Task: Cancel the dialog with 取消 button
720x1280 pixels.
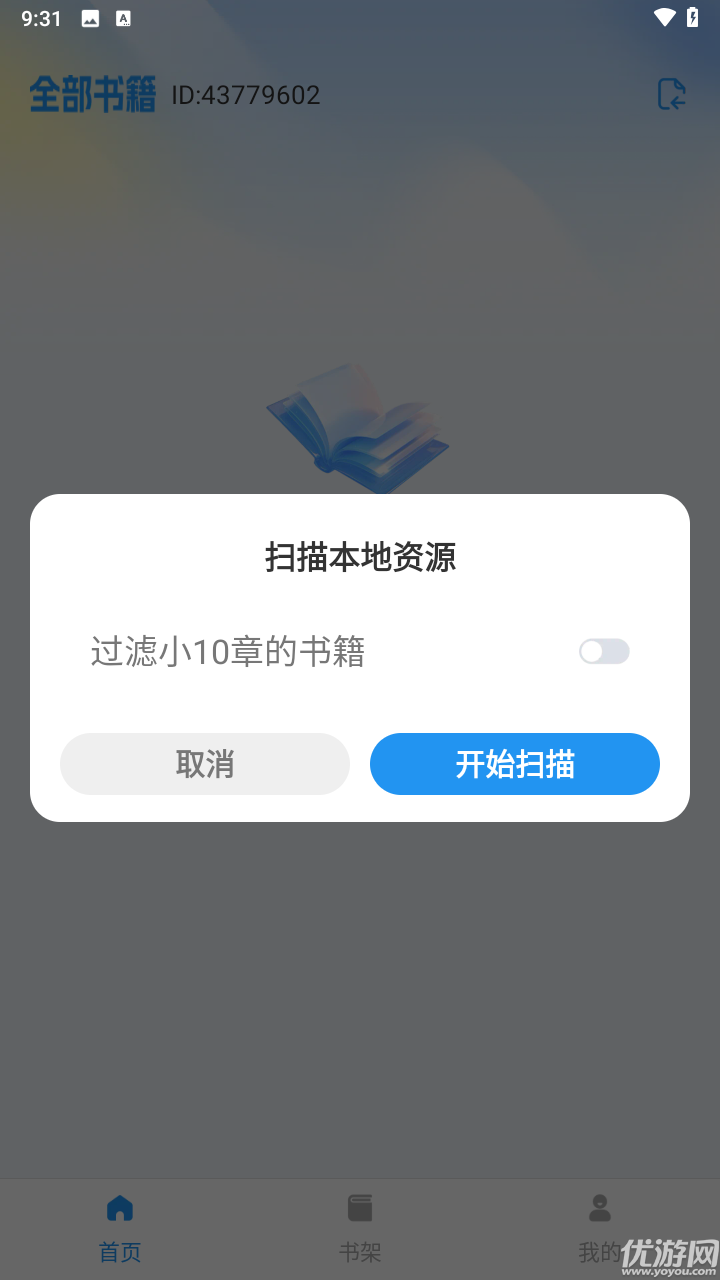Action: (x=204, y=763)
